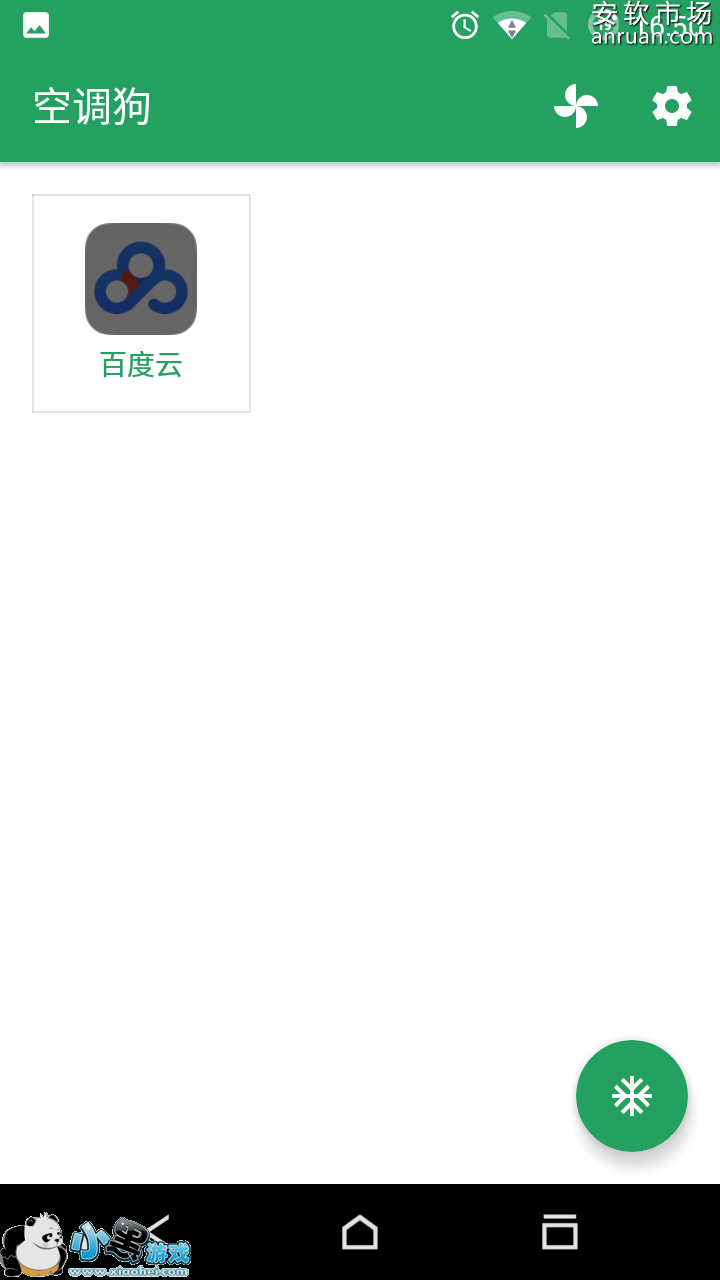Open the 百度云 app tile
The height and width of the screenshot is (1280, 720).
pyautogui.click(x=141, y=303)
